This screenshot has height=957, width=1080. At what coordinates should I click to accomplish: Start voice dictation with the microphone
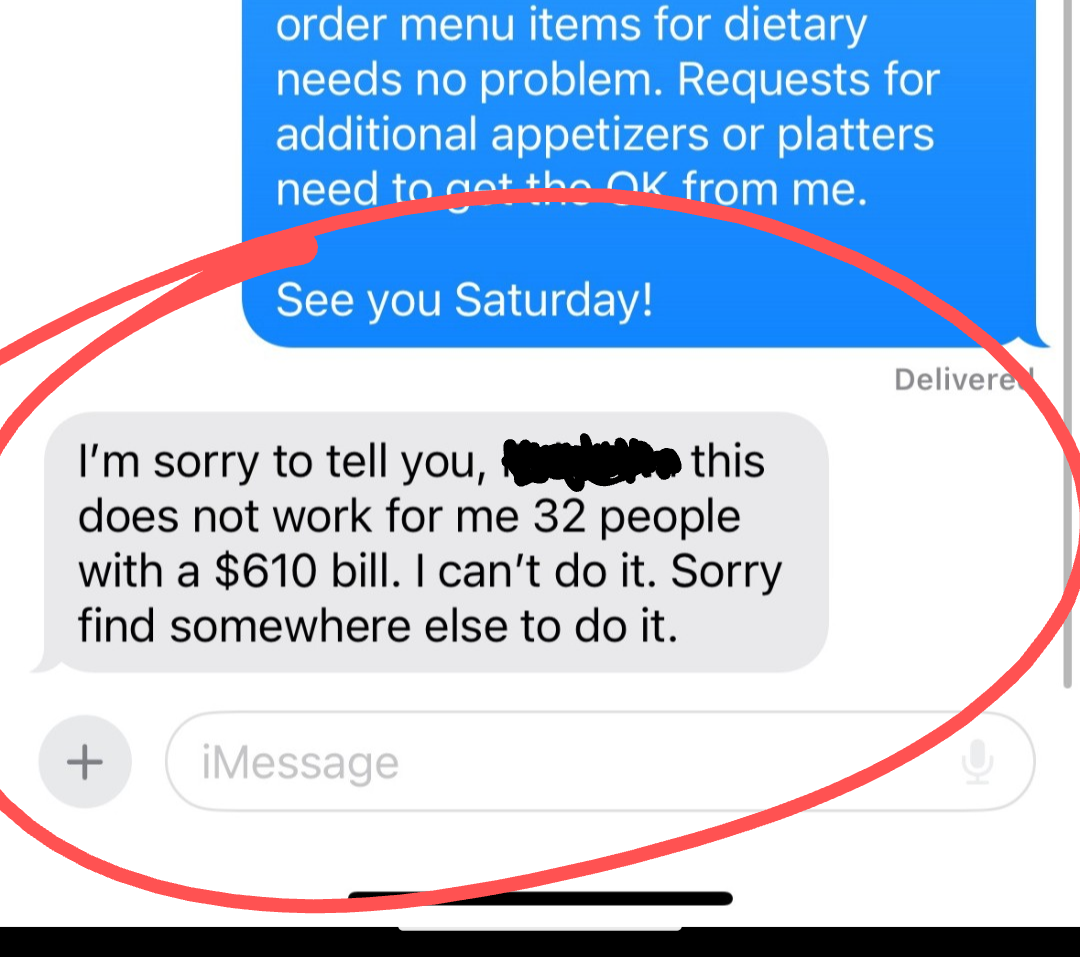coord(977,762)
